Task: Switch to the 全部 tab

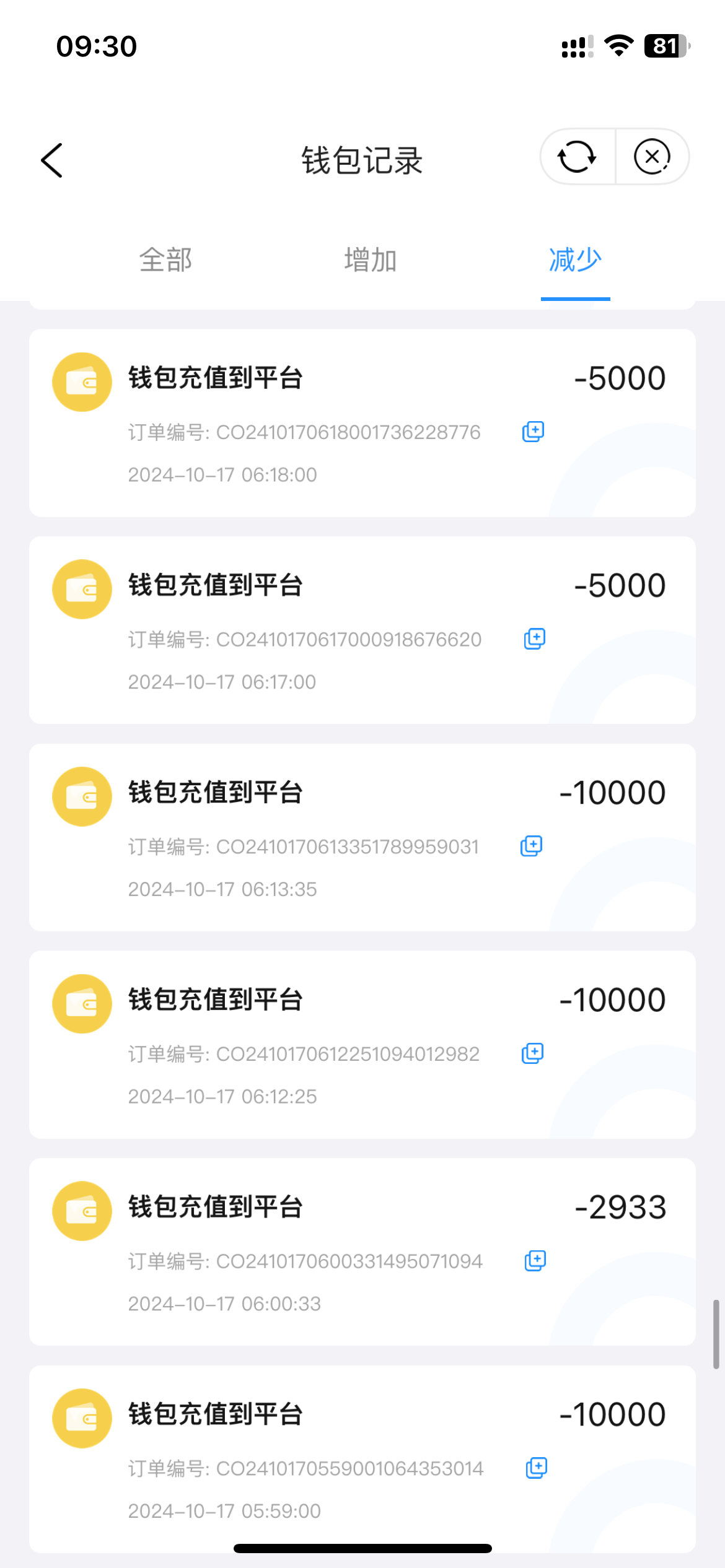Action: click(x=165, y=260)
